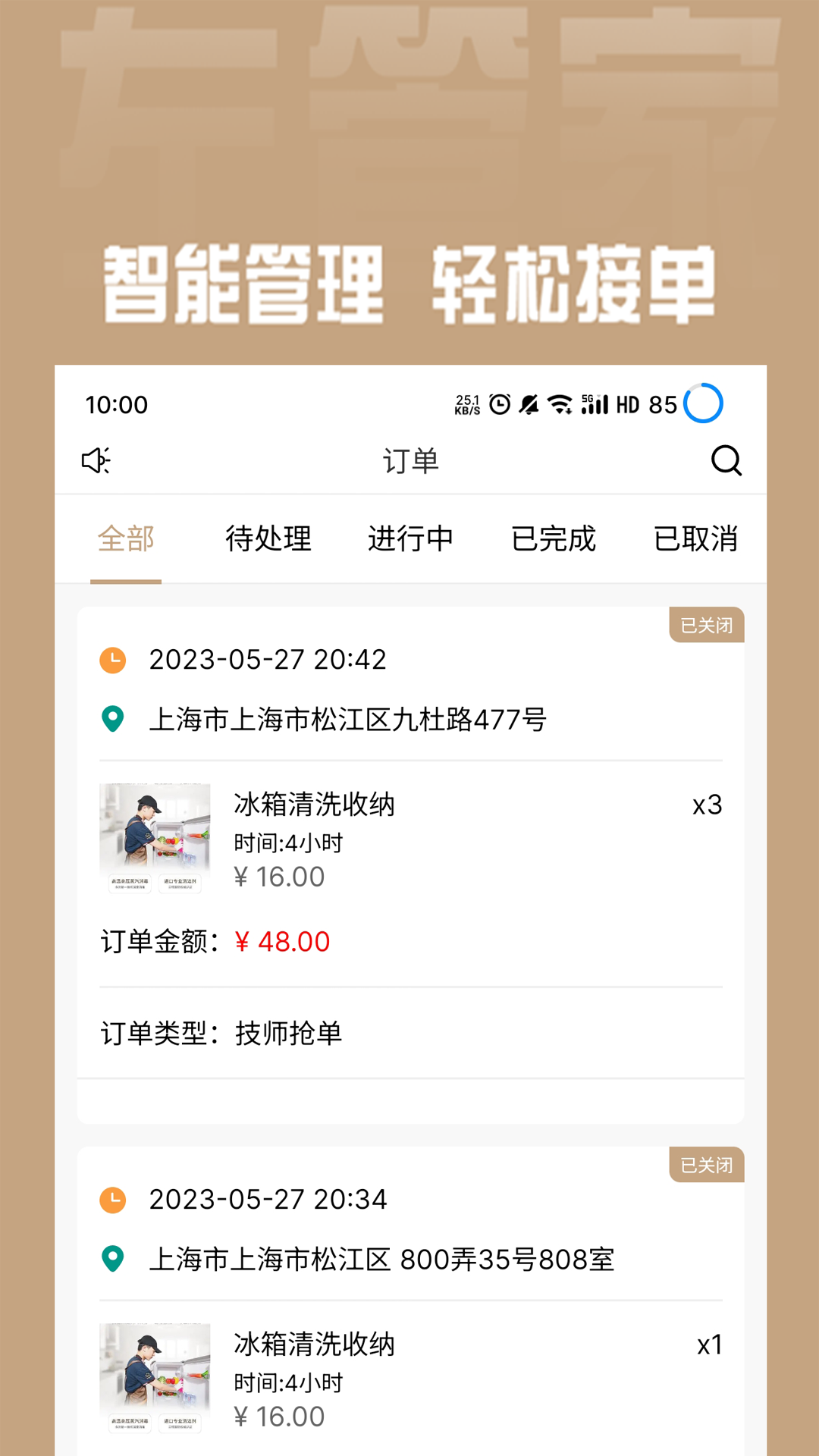Viewport: 819px width, 1456px height.
Task: Tap the 已关闭 status badge on the first order
Action: pos(705,624)
